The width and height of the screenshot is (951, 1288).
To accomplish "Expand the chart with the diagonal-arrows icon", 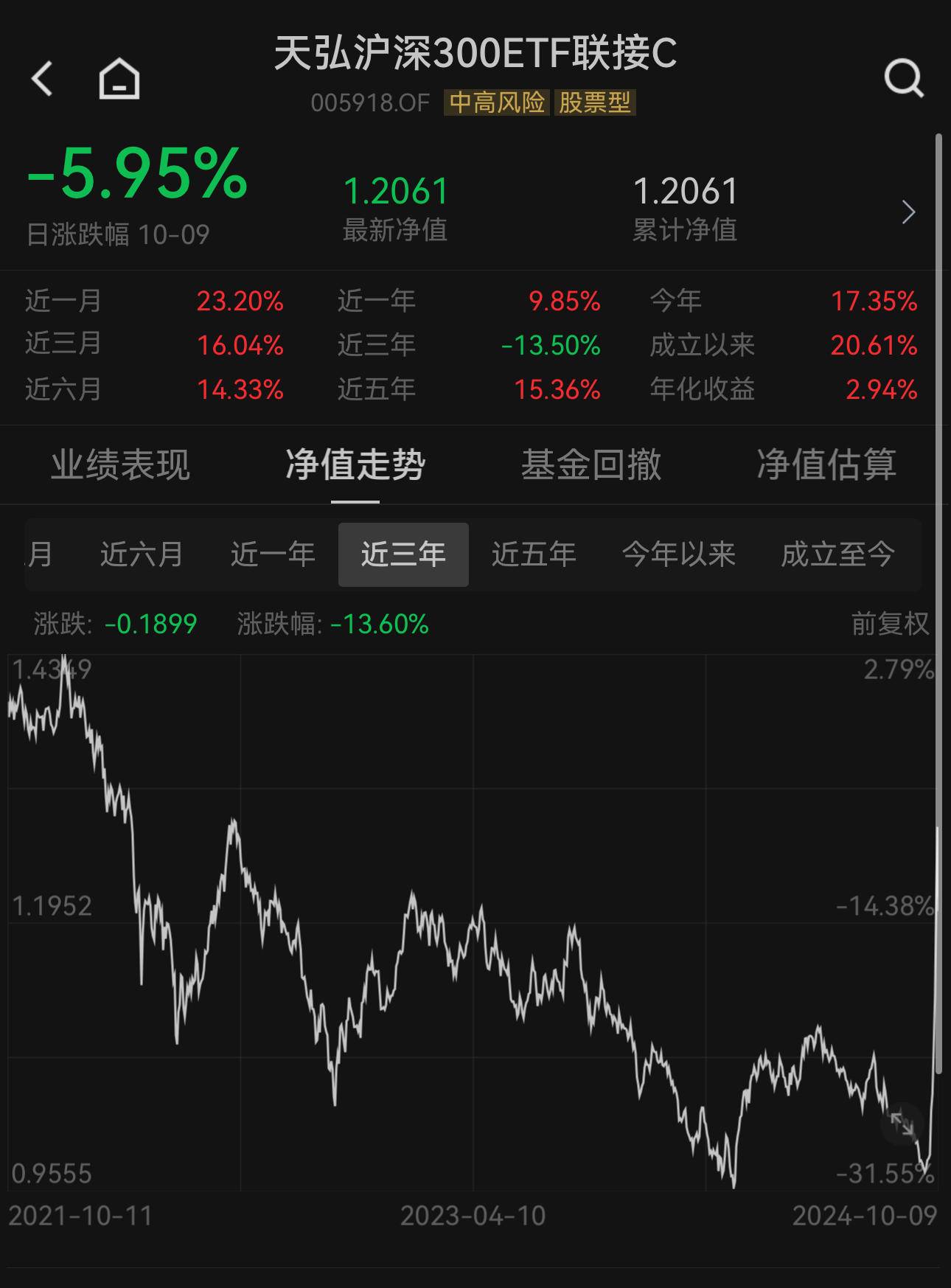I will [x=901, y=1124].
